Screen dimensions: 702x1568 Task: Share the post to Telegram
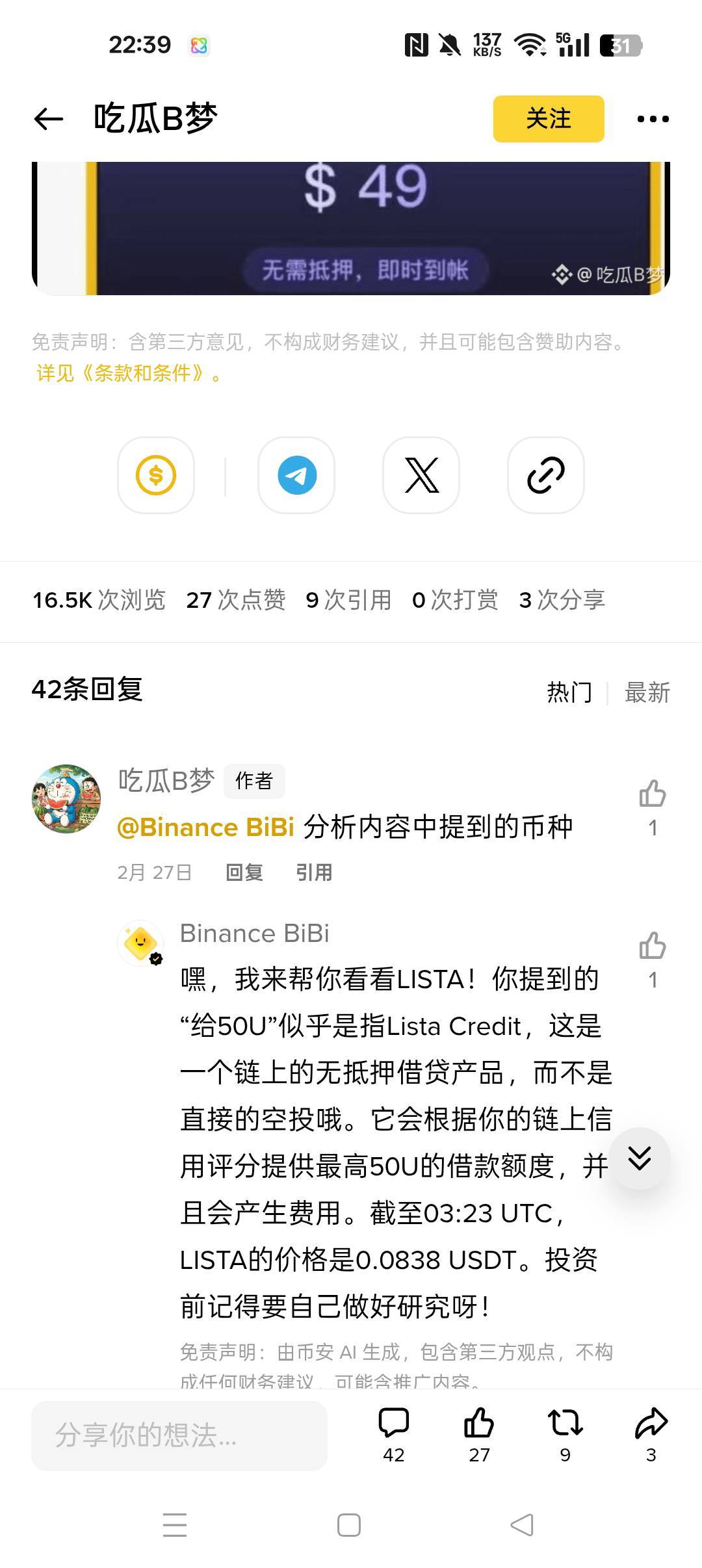[296, 475]
